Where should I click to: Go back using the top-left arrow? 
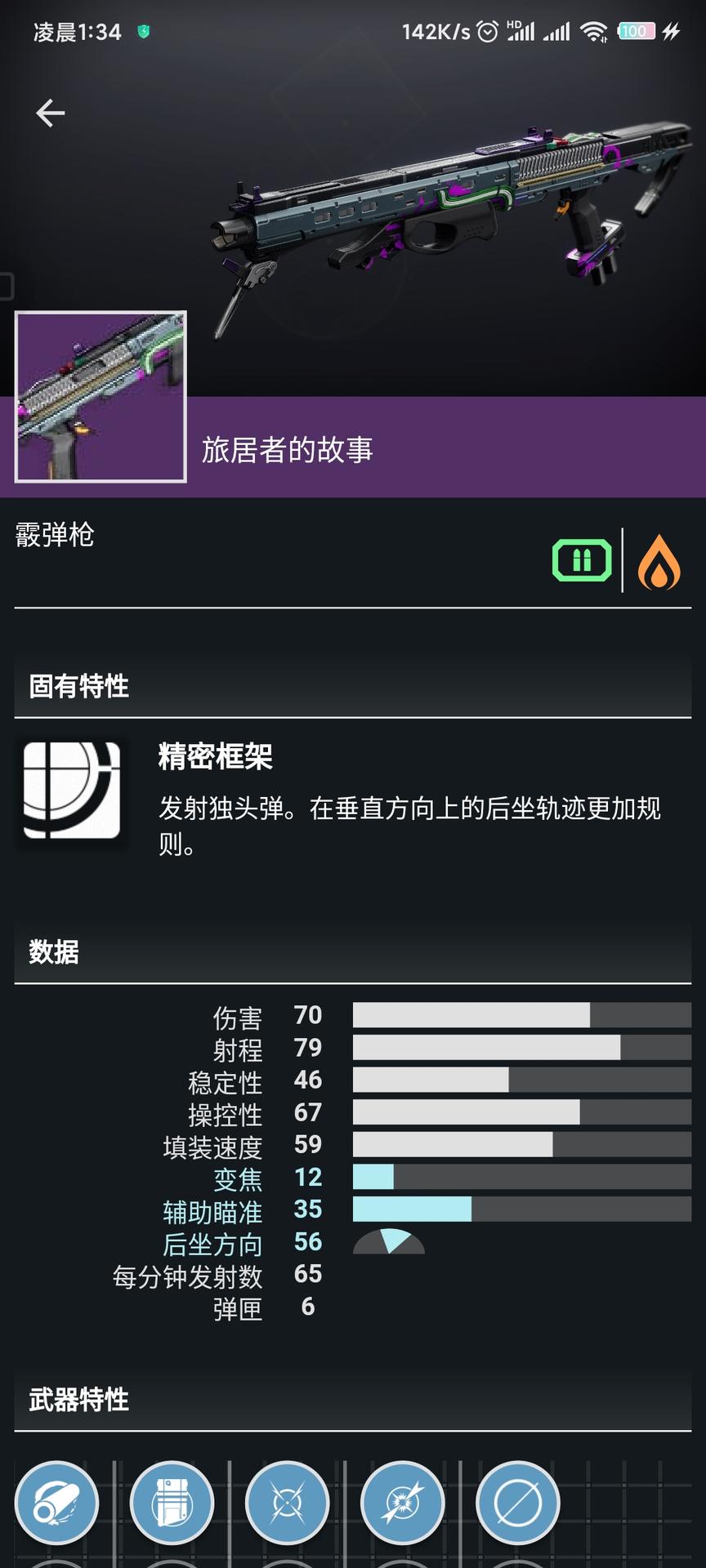pyautogui.click(x=50, y=113)
